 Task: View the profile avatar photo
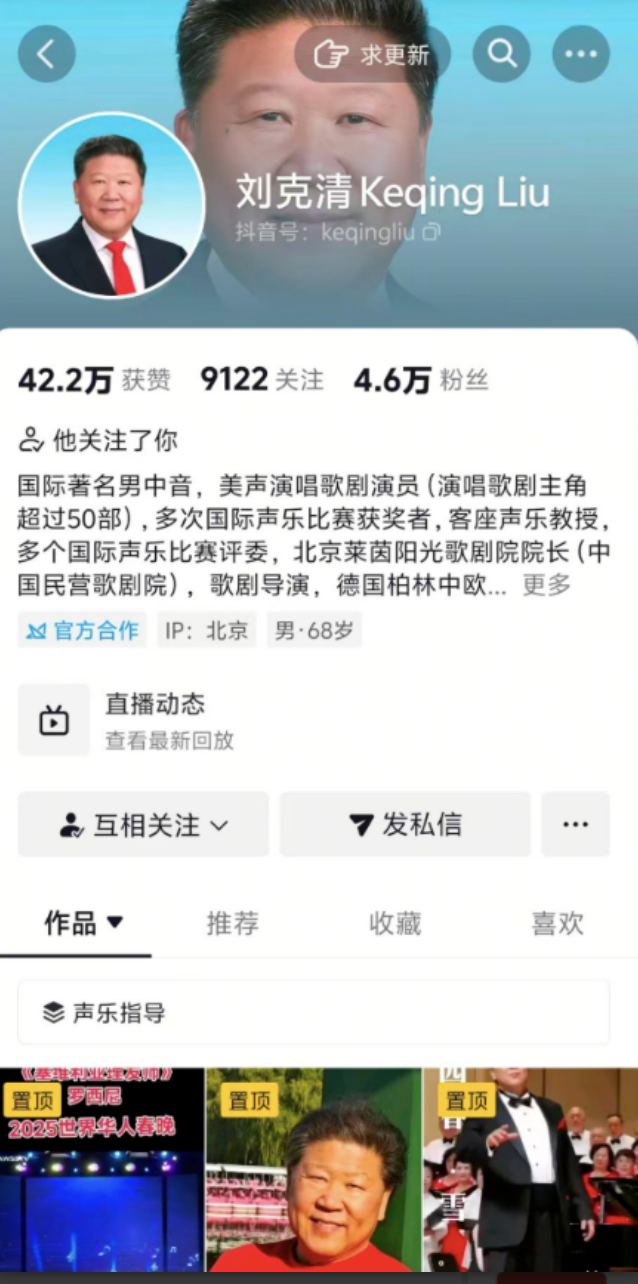click(112, 205)
